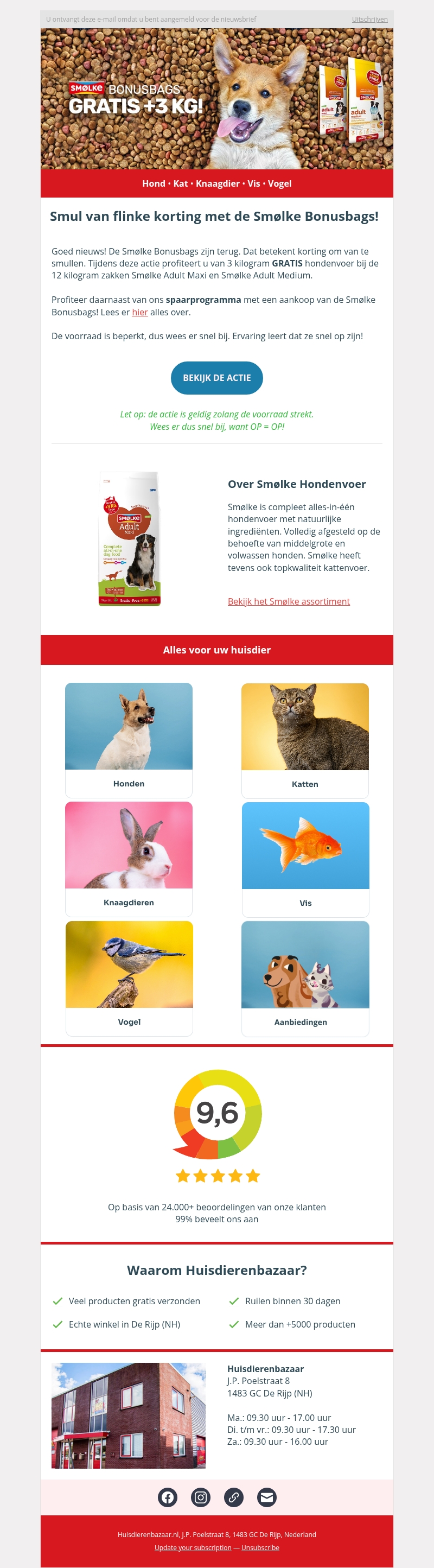Viewport: 434px width, 1568px height.
Task: Open the Honden category card
Action: 129,740
